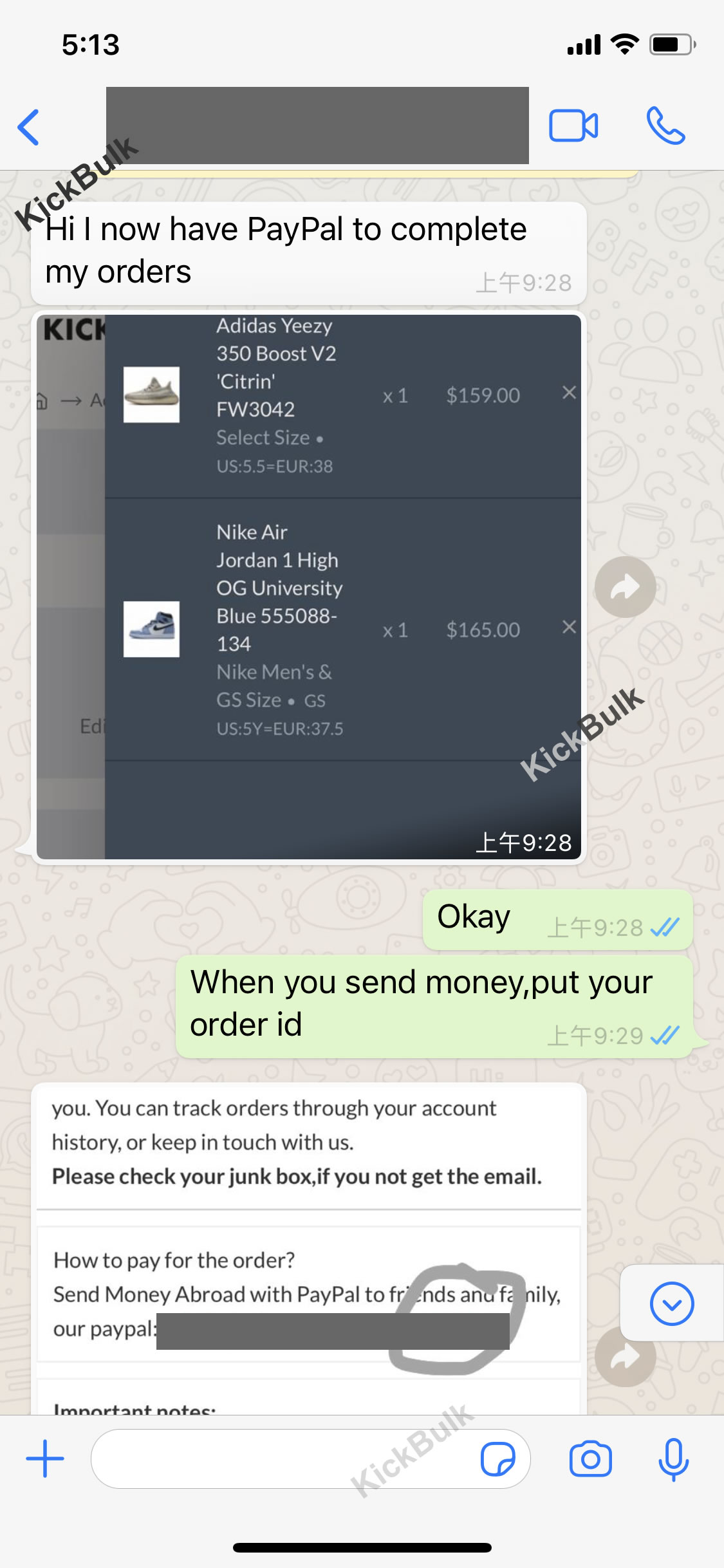Open the sticker picker
The height and width of the screenshot is (1568, 724).
tap(497, 1459)
